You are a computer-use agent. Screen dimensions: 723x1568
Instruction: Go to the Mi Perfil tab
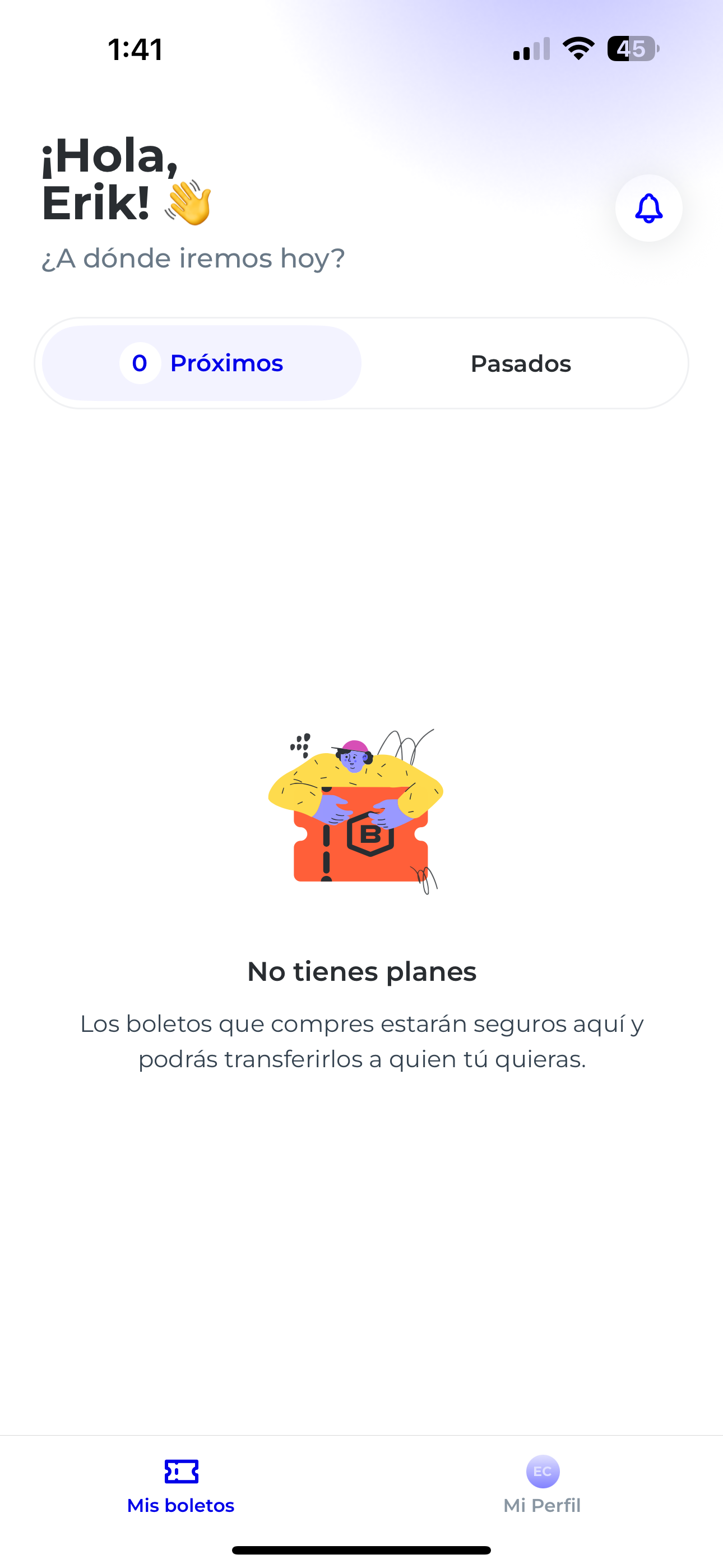[x=541, y=1486]
